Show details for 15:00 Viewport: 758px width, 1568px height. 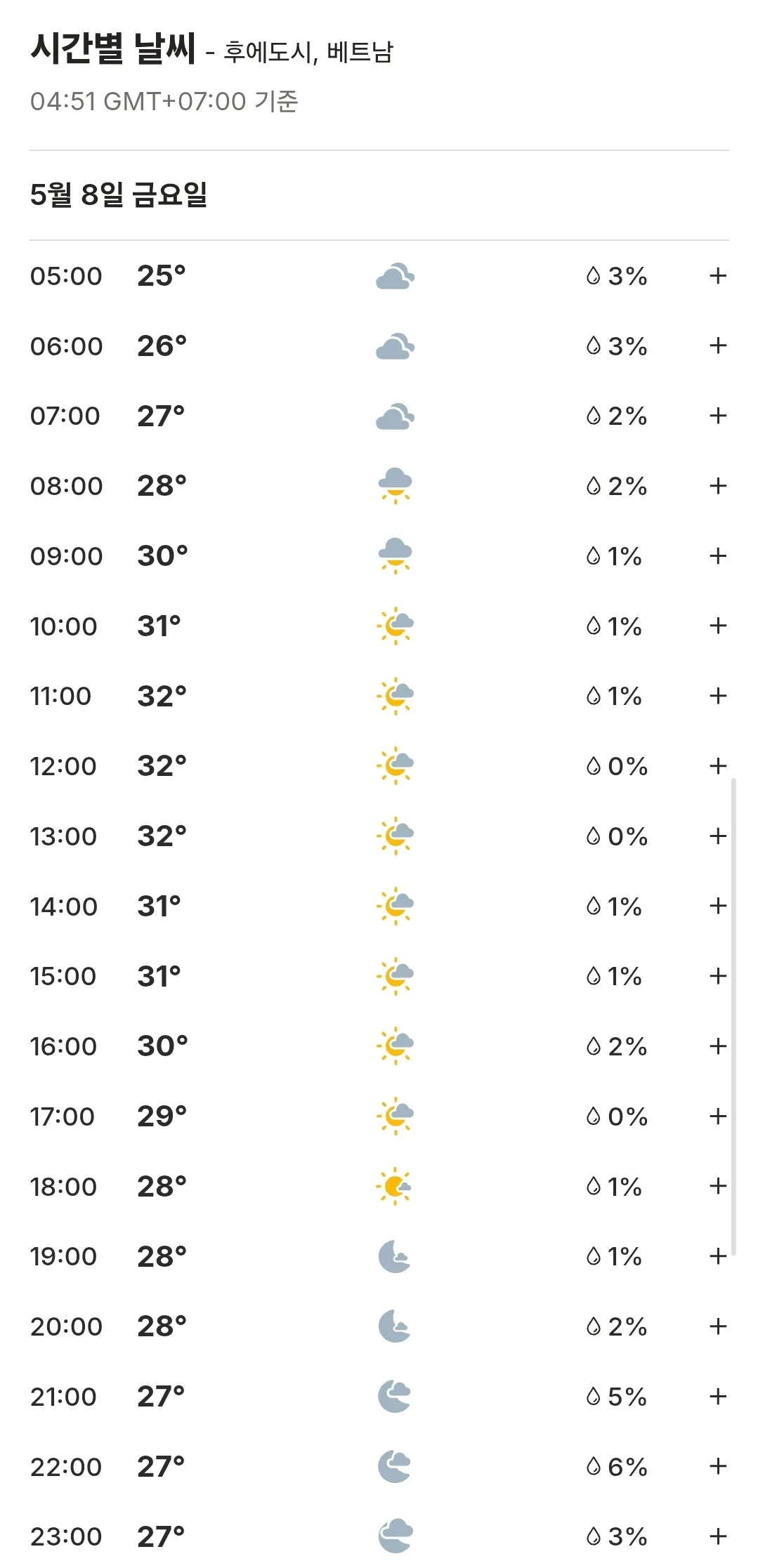pos(717,976)
